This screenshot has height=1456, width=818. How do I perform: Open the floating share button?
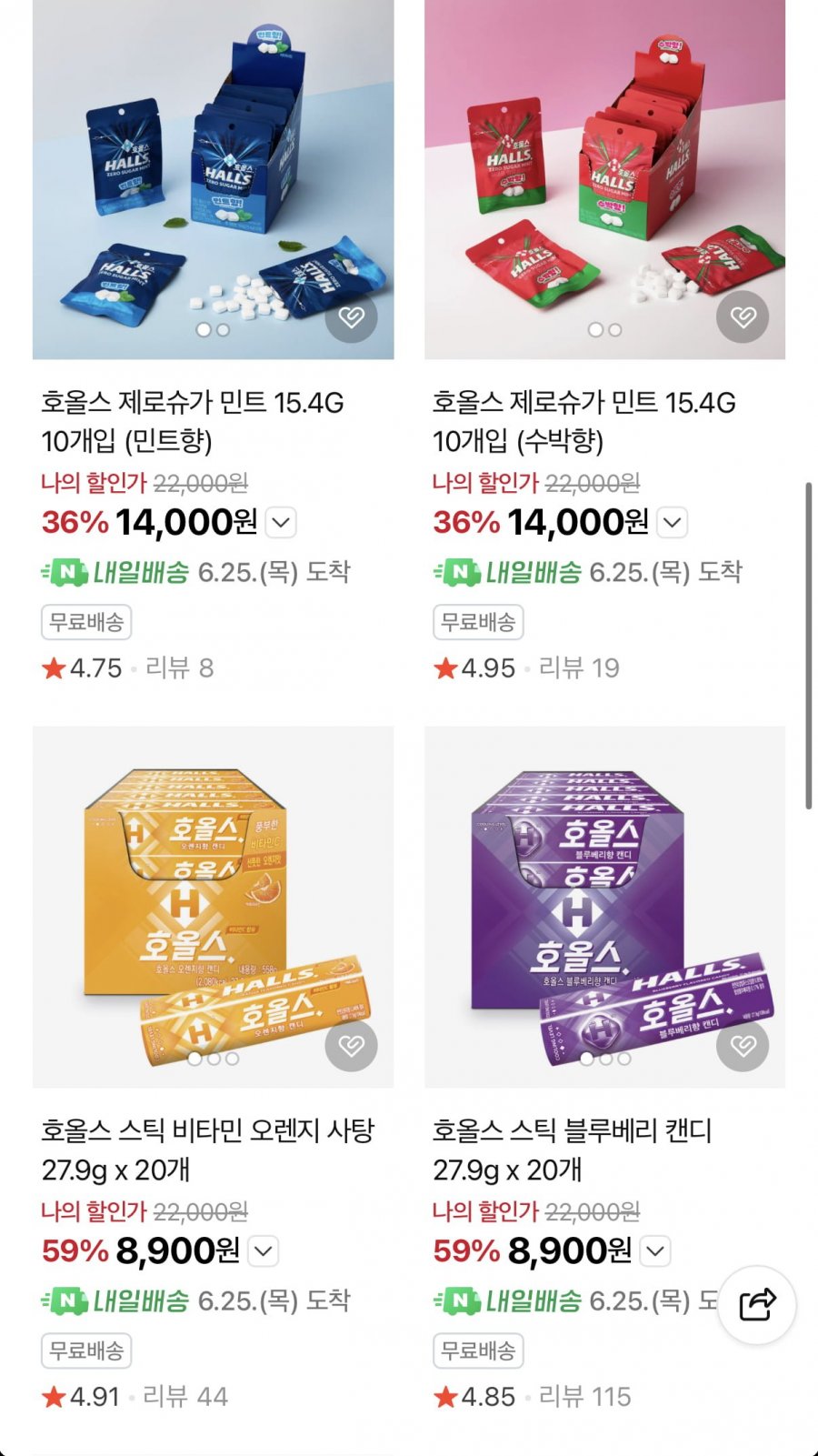point(757,1305)
